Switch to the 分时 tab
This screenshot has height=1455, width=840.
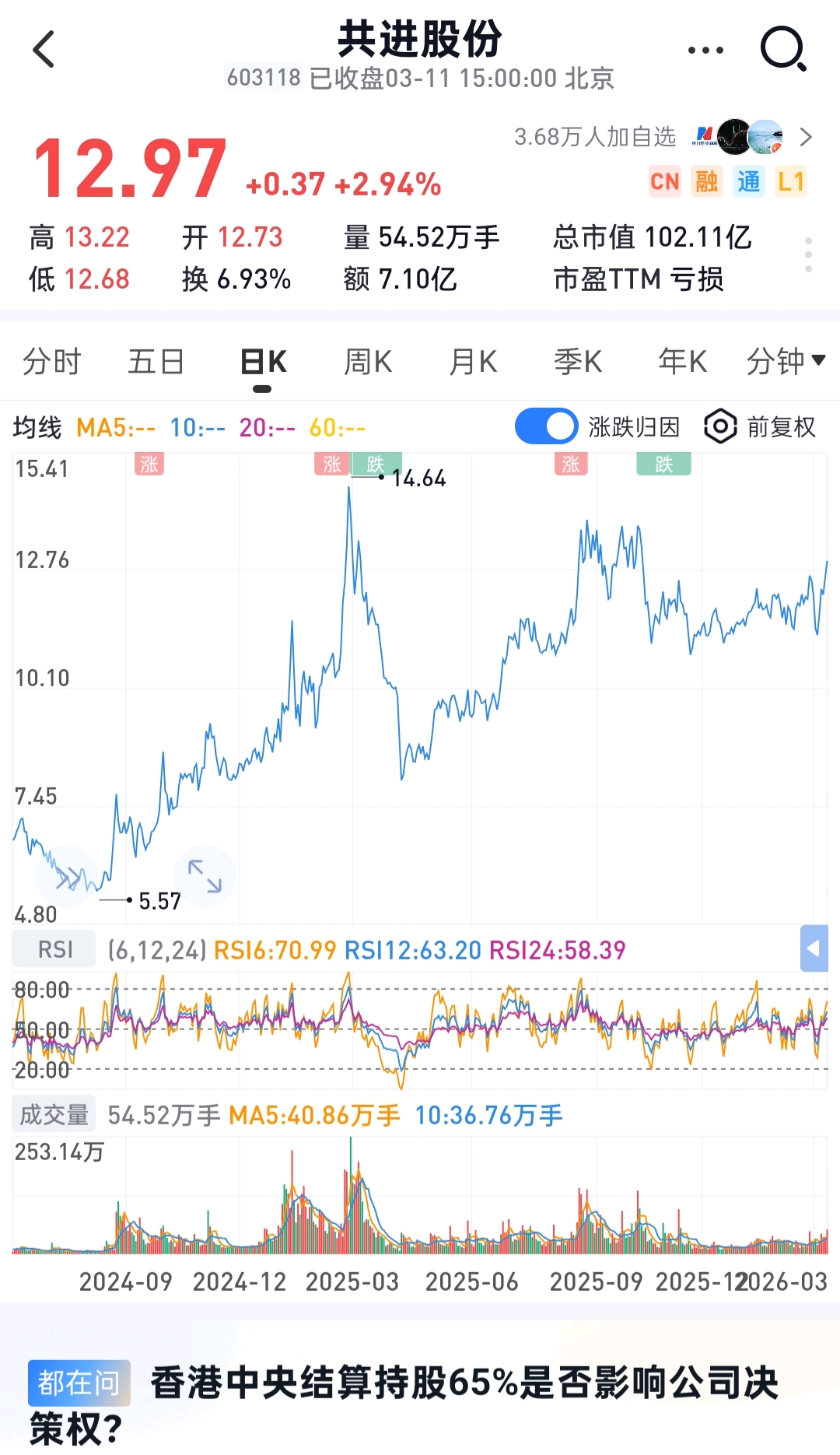pyautogui.click(x=51, y=360)
